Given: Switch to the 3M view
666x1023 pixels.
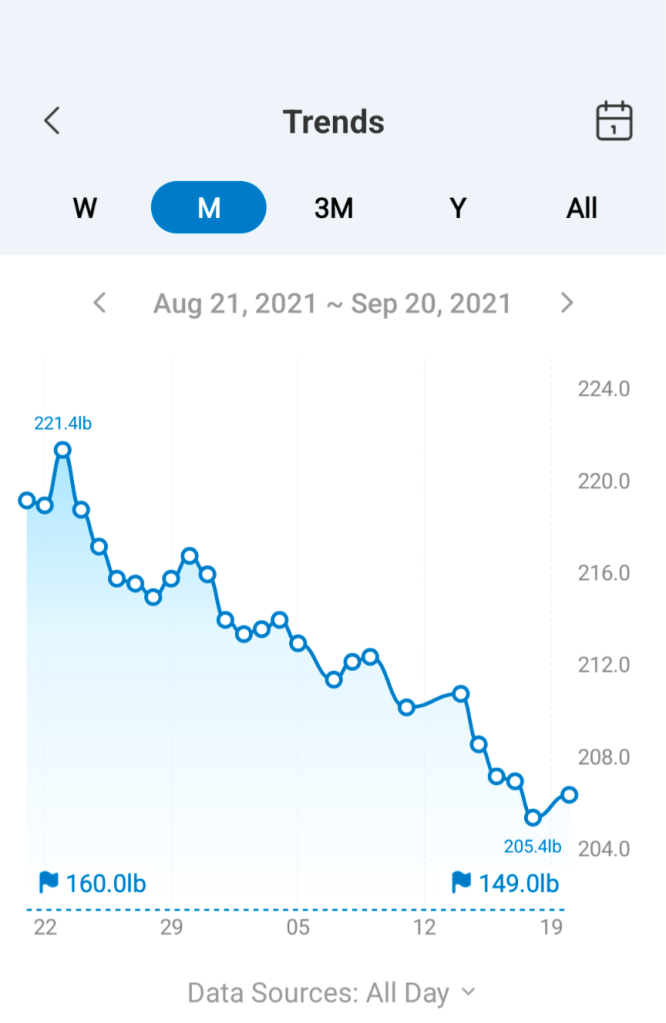Looking at the screenshot, I should coord(333,208).
